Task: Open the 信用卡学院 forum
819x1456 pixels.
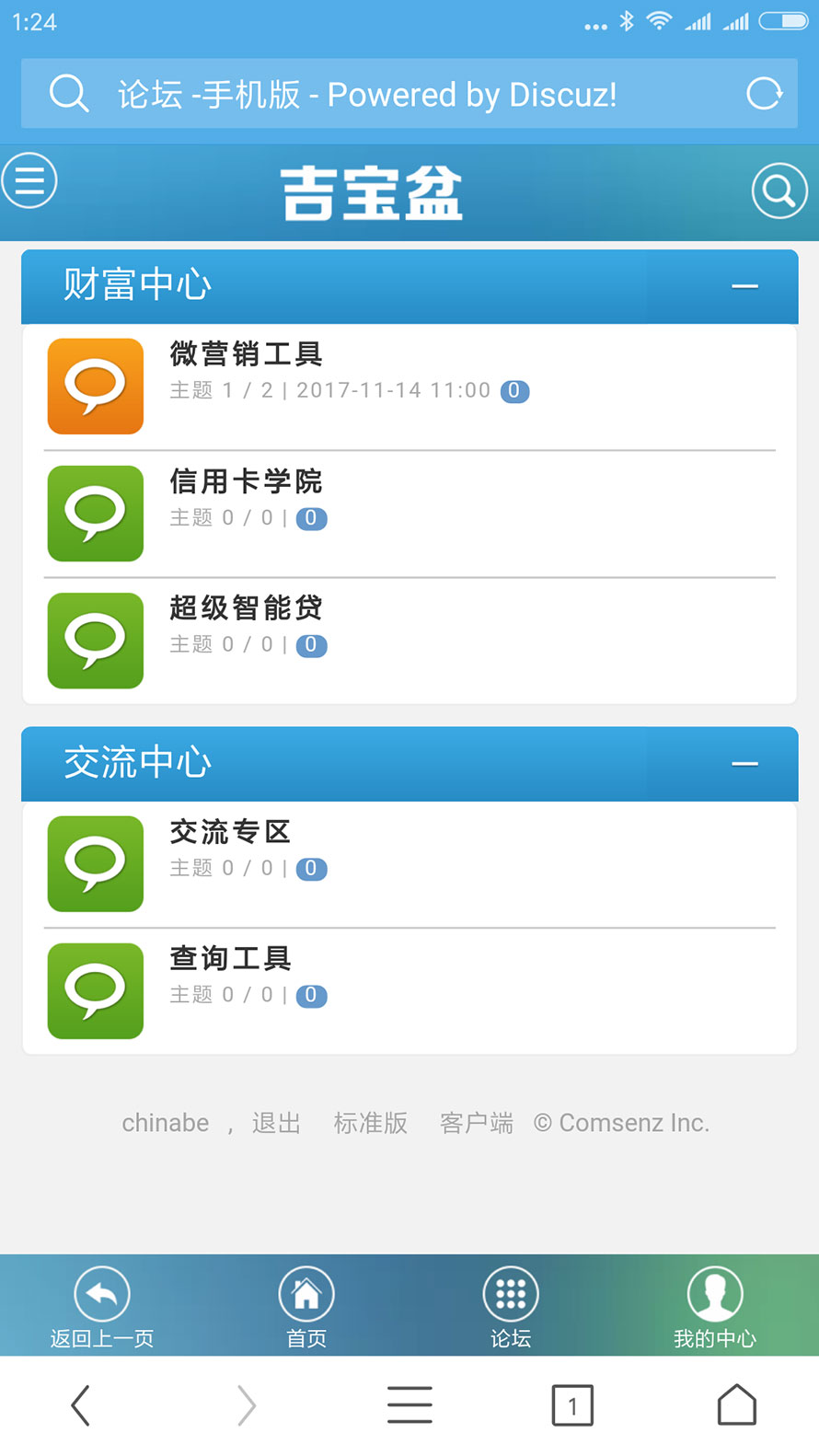Action: click(x=247, y=480)
